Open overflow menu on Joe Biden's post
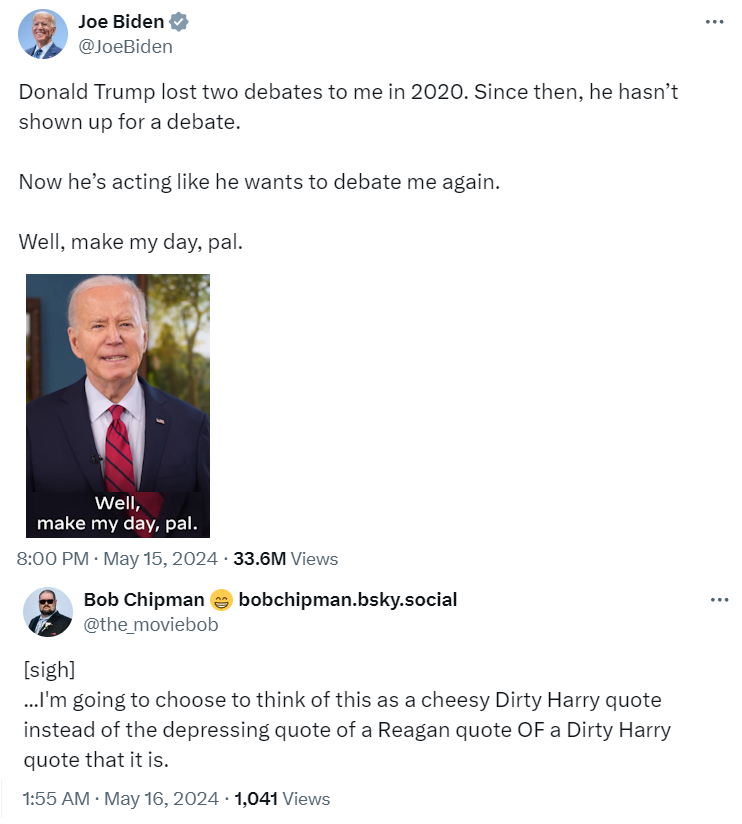The image size is (742, 824). click(714, 22)
